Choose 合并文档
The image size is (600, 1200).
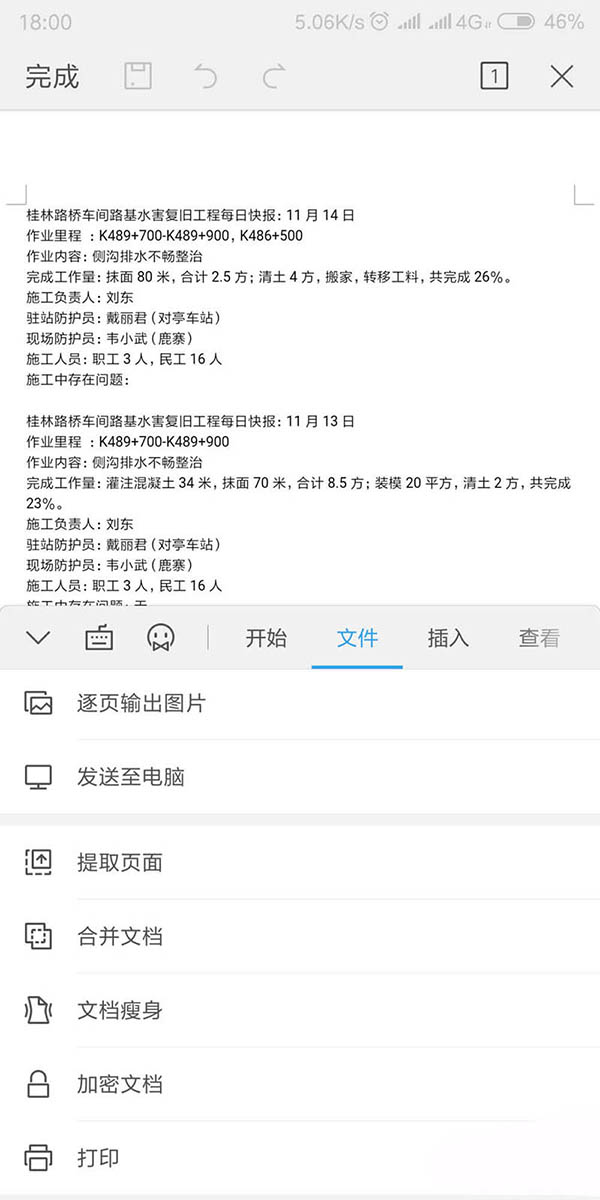click(x=120, y=937)
